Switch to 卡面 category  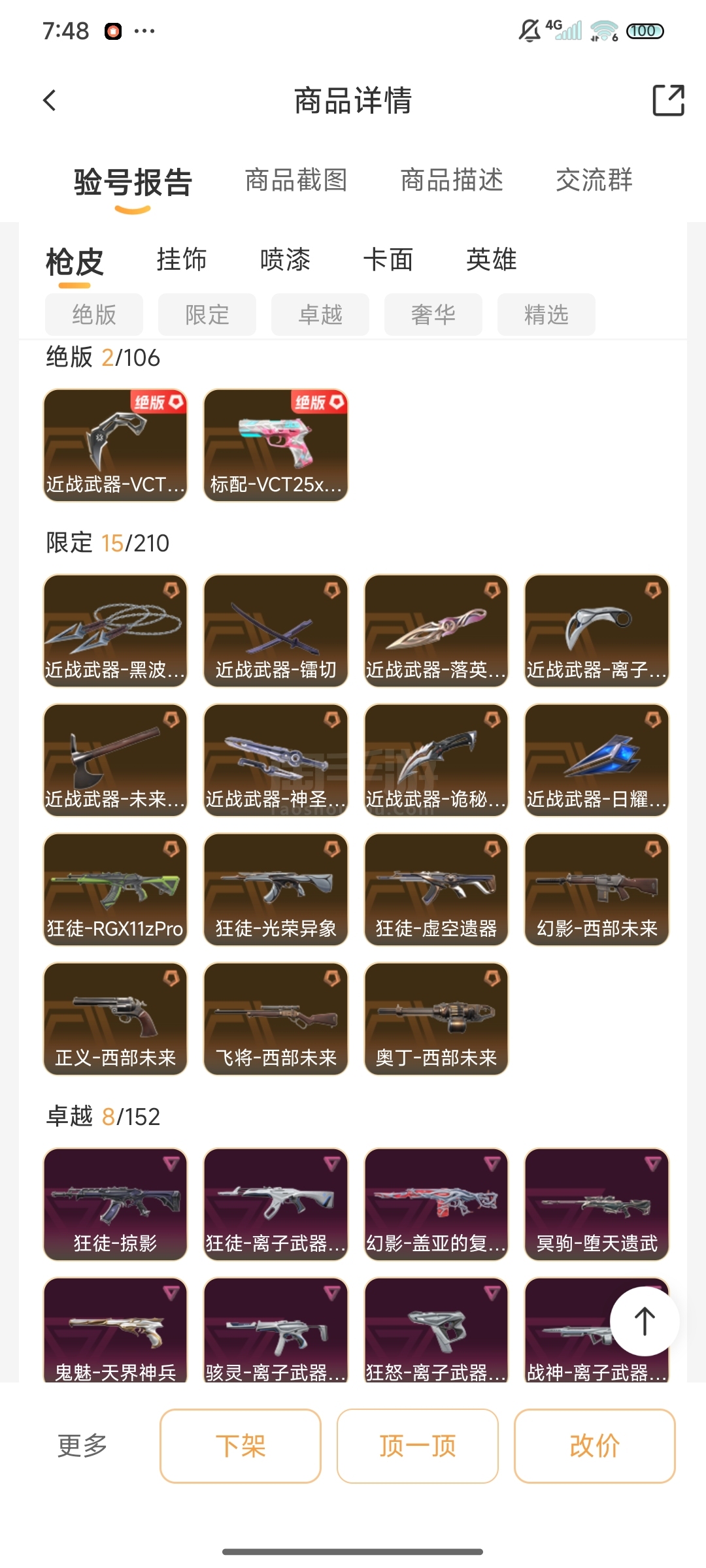coord(388,259)
